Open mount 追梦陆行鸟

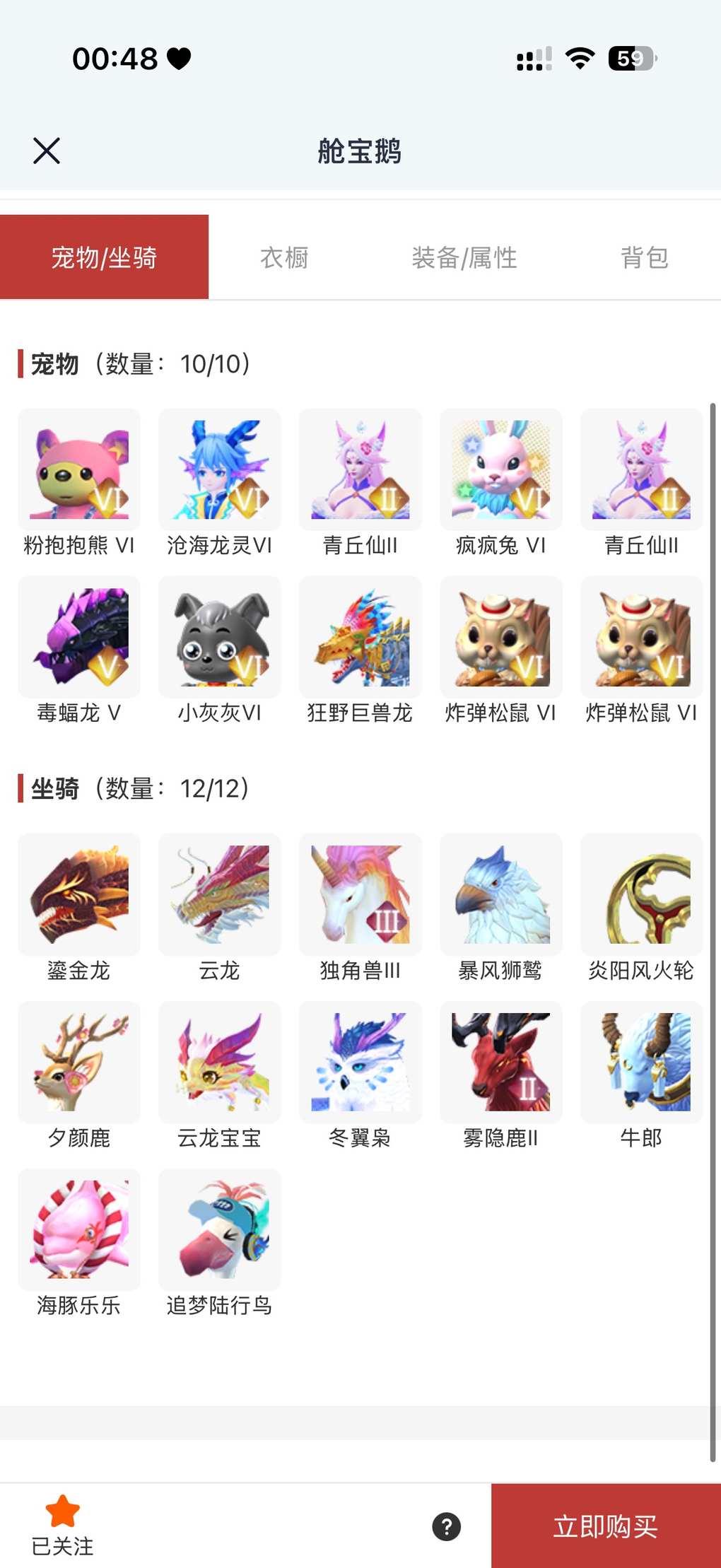220,1230
